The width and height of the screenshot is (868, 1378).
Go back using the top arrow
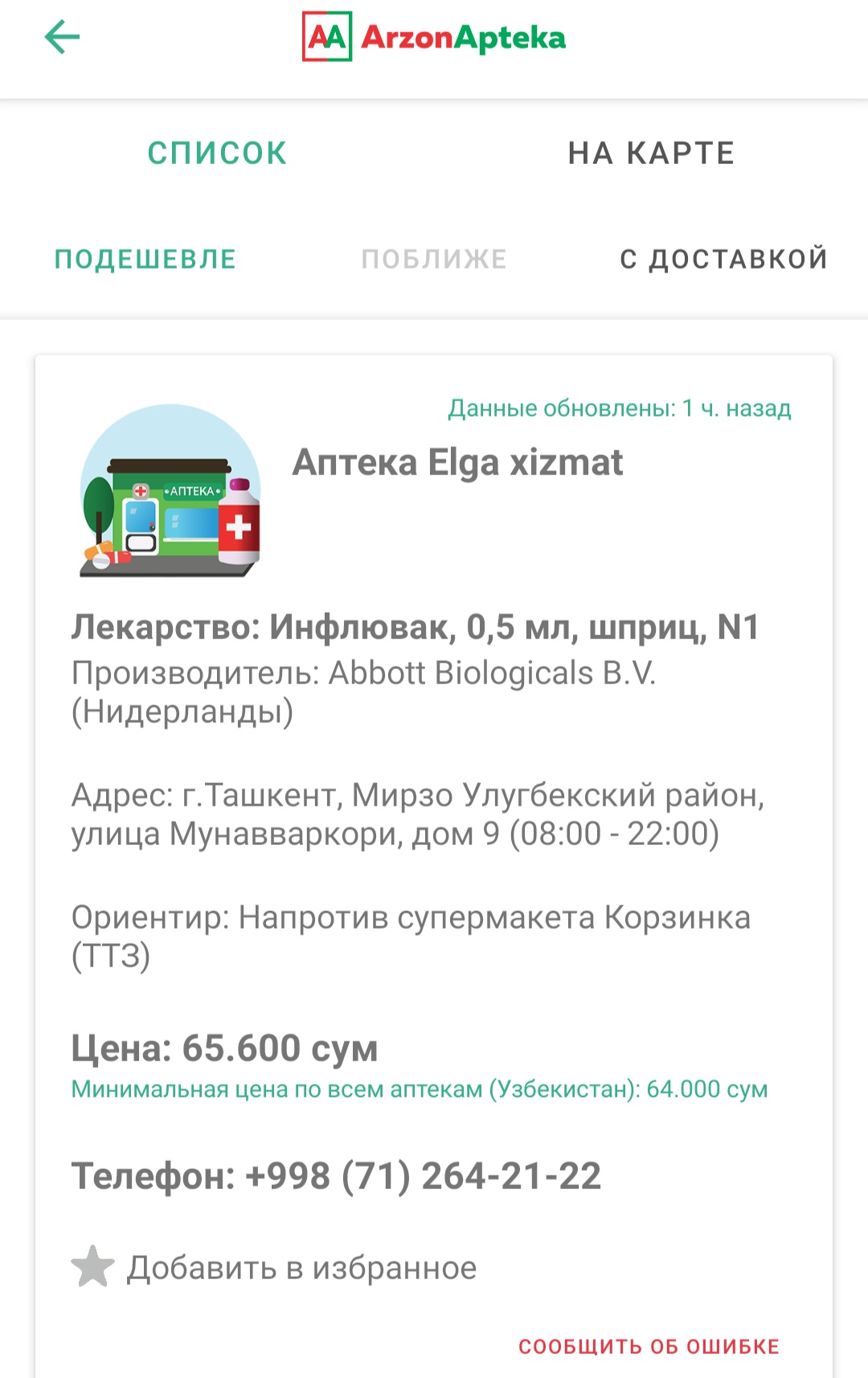(62, 37)
